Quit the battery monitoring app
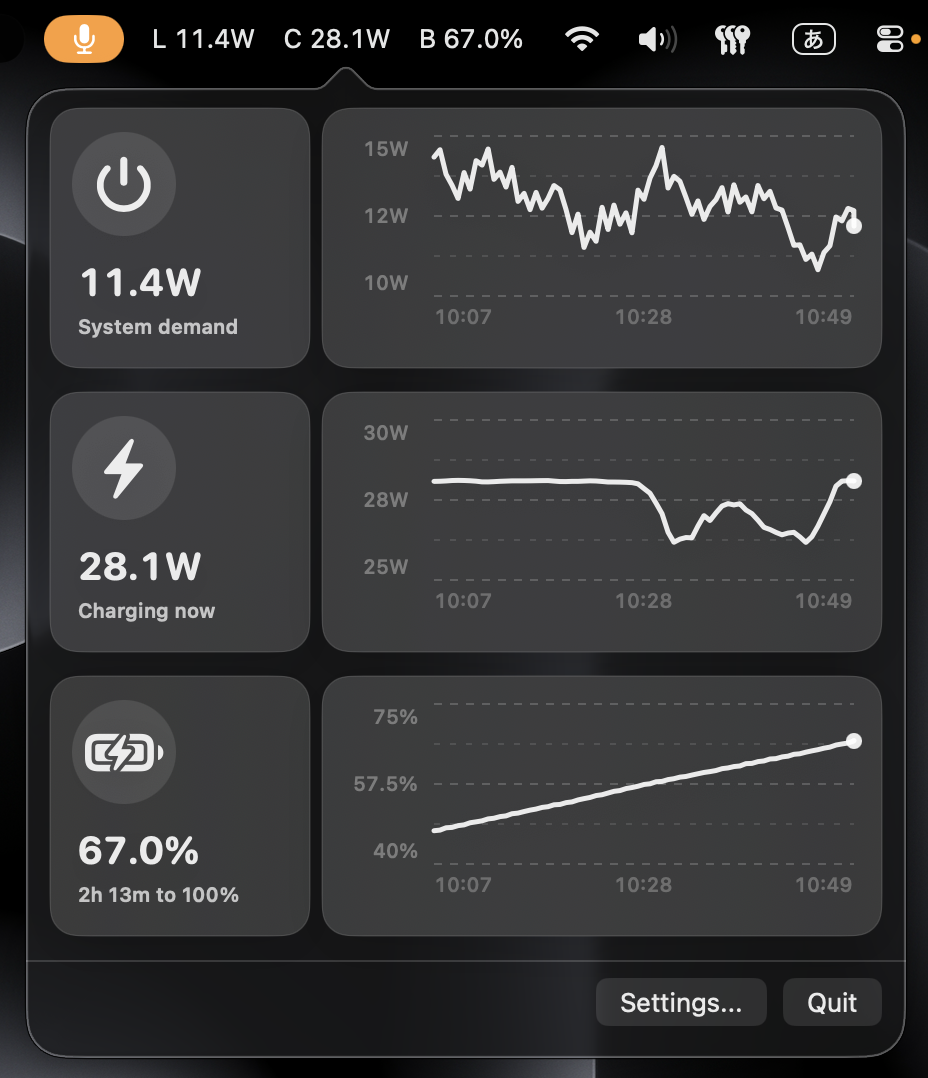This screenshot has height=1078, width=928. click(832, 1002)
